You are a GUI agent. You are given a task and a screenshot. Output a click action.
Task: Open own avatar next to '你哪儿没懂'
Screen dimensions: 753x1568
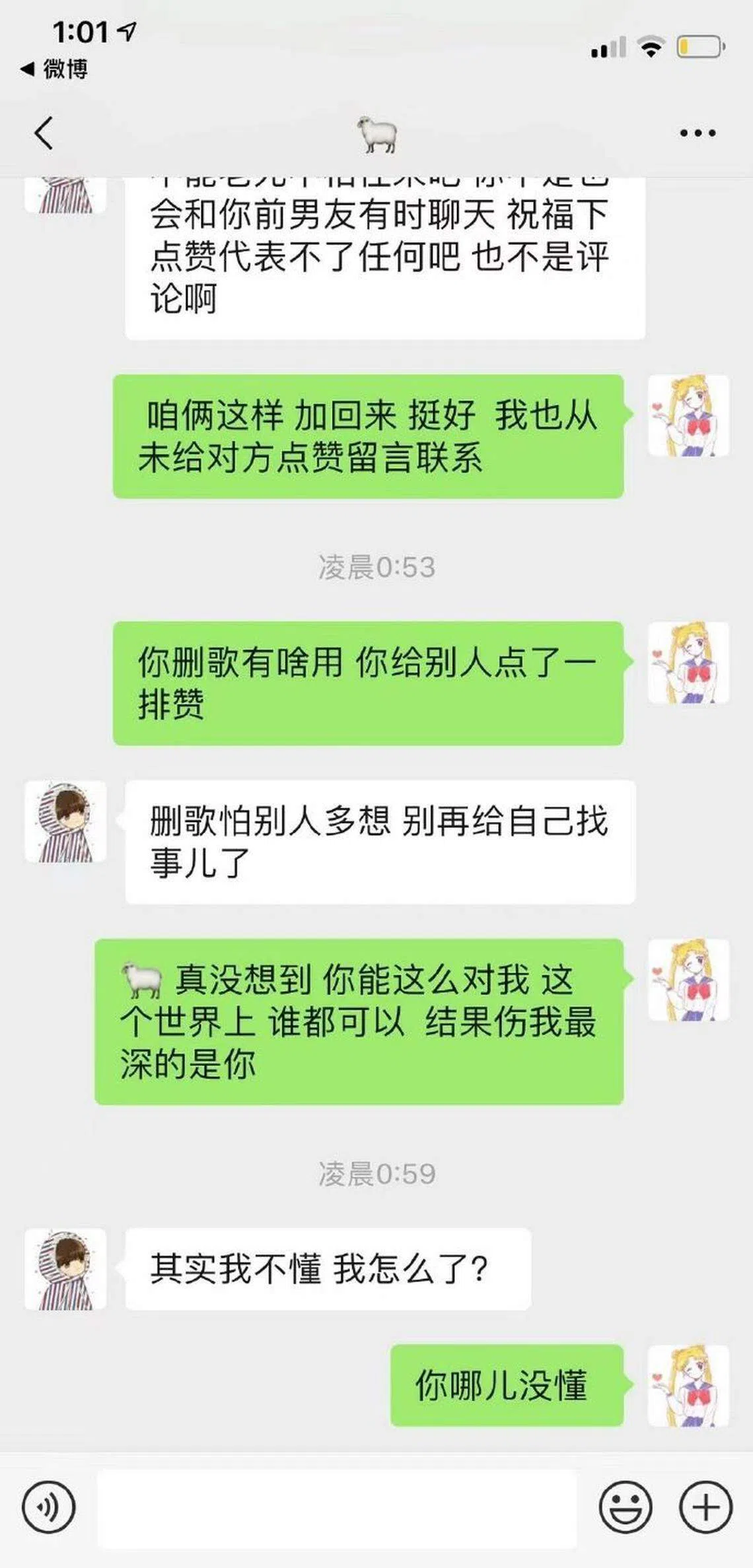point(688,1386)
